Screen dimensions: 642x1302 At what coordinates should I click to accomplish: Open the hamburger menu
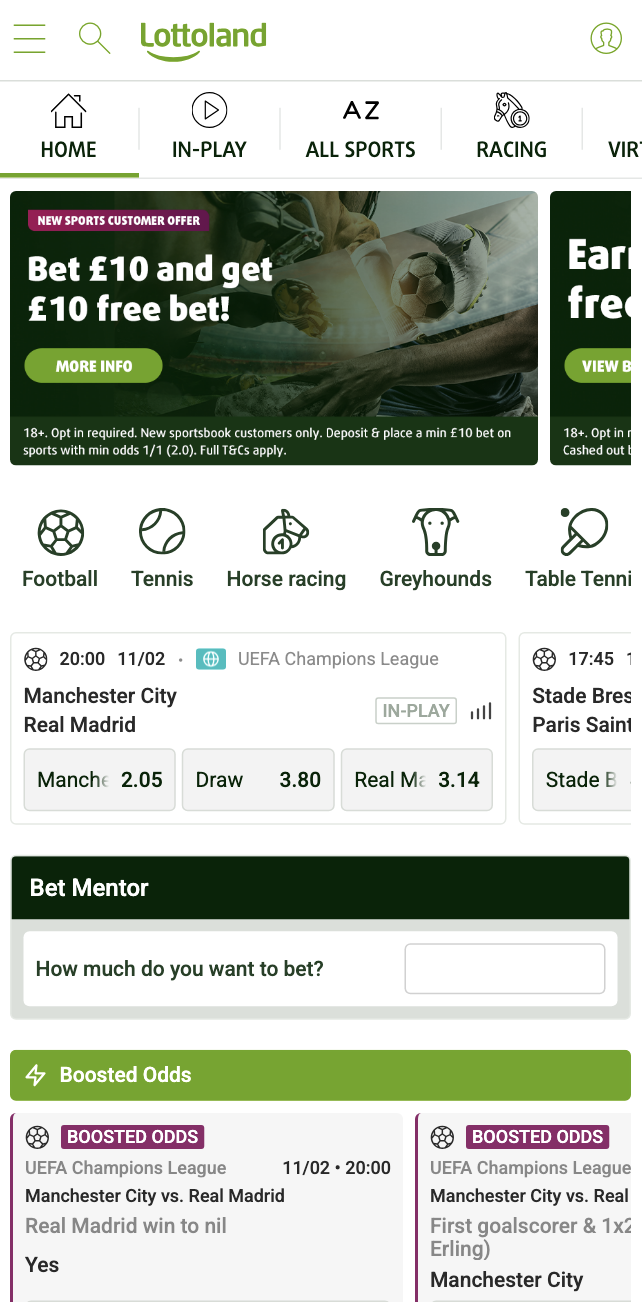click(x=30, y=39)
